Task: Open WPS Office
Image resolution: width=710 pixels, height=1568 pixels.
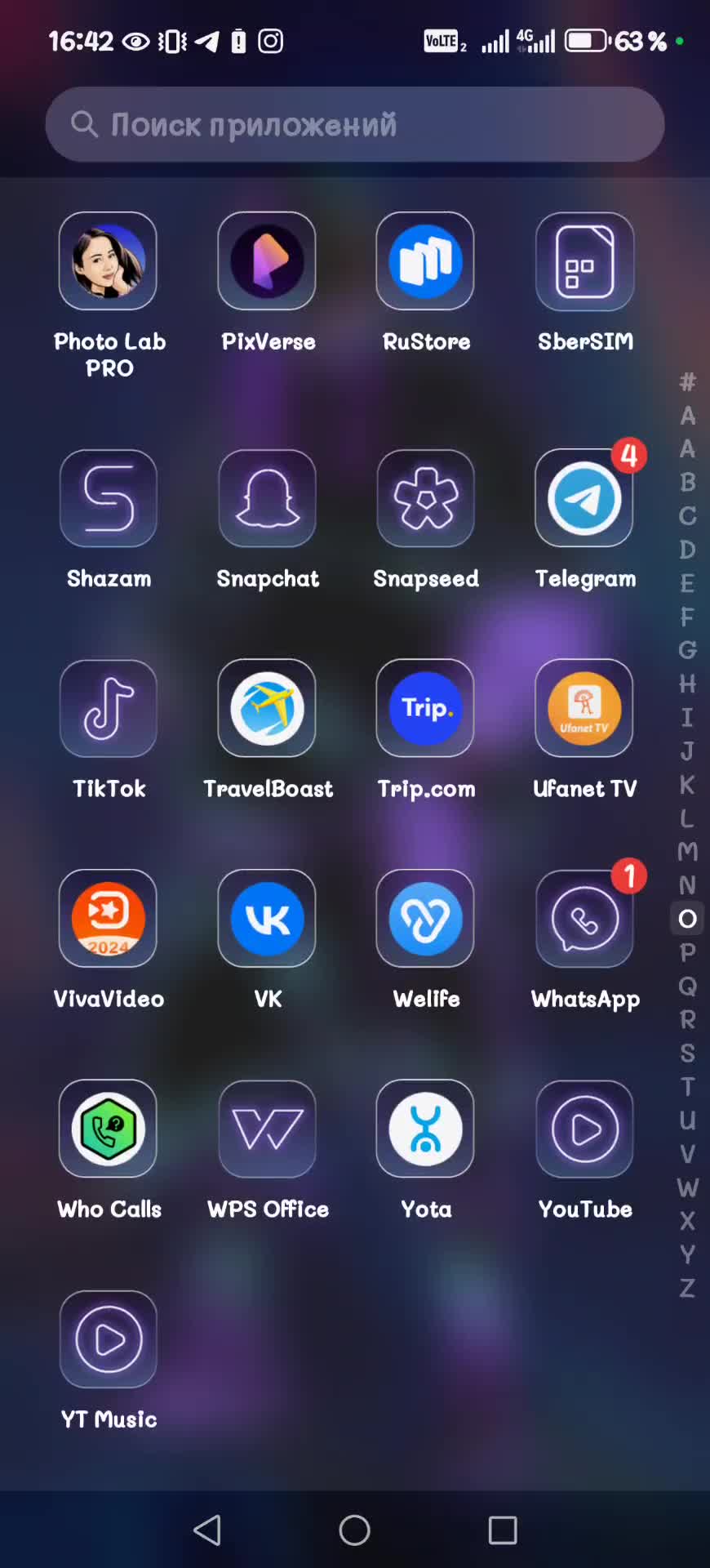Action: click(267, 1129)
